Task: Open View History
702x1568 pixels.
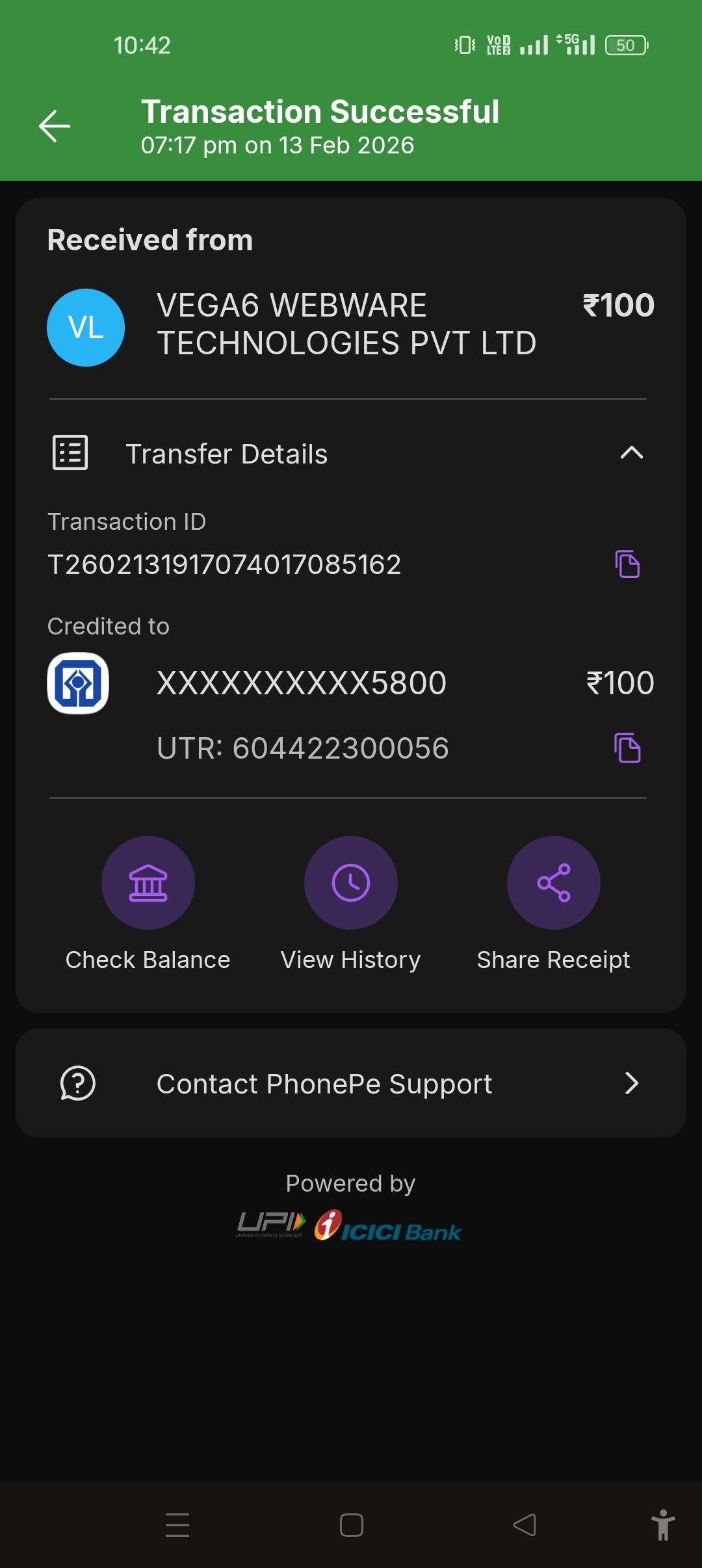Action: tap(351, 883)
